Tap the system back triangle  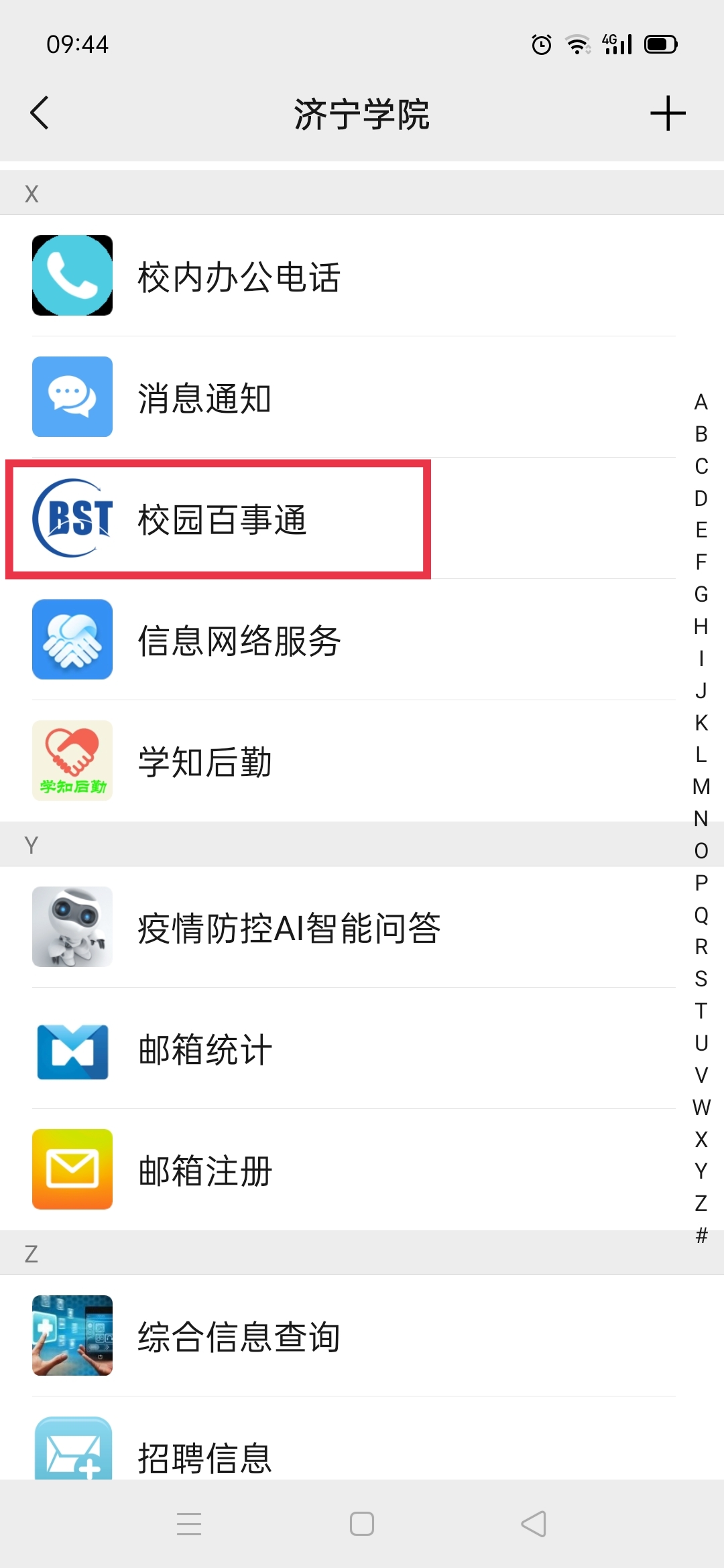point(534,1524)
